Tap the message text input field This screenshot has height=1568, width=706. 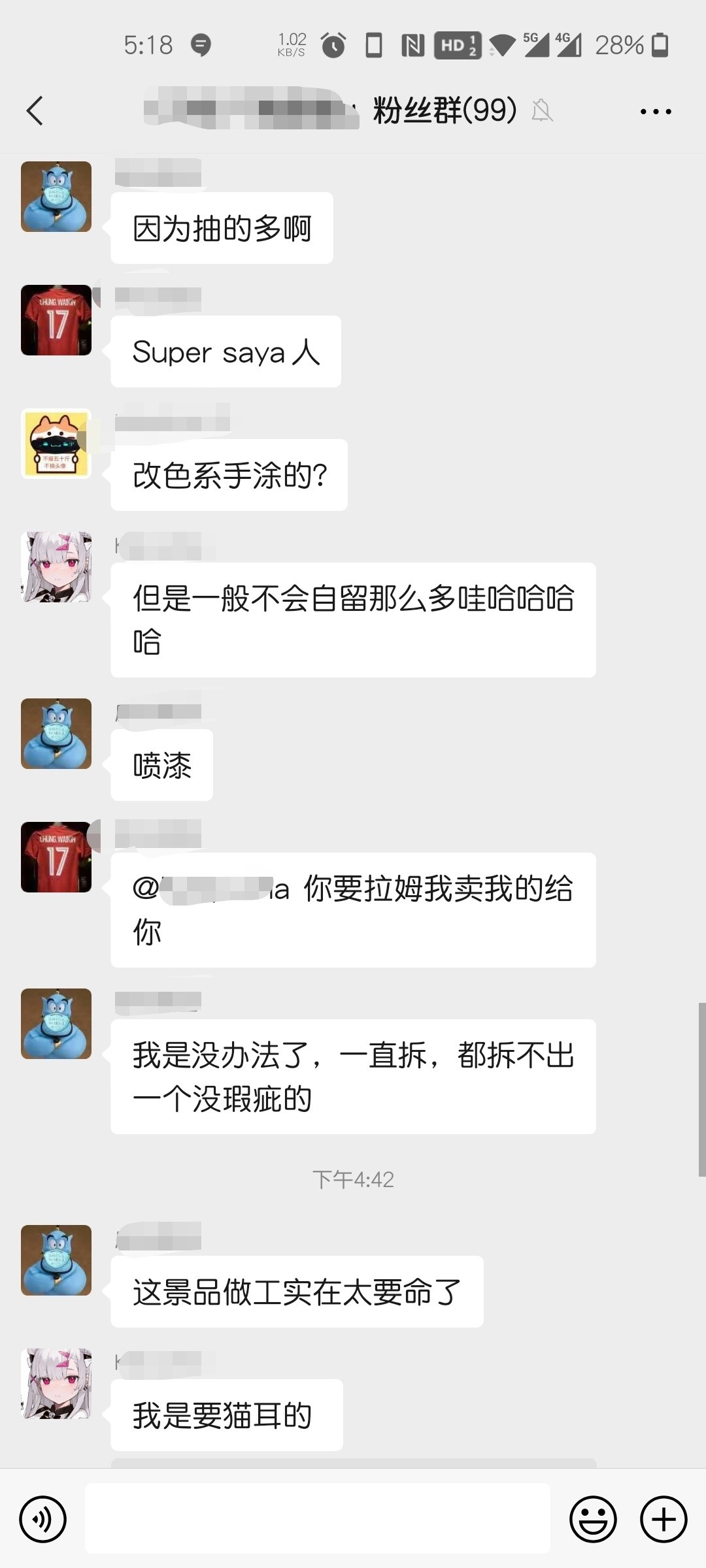coord(318,1518)
